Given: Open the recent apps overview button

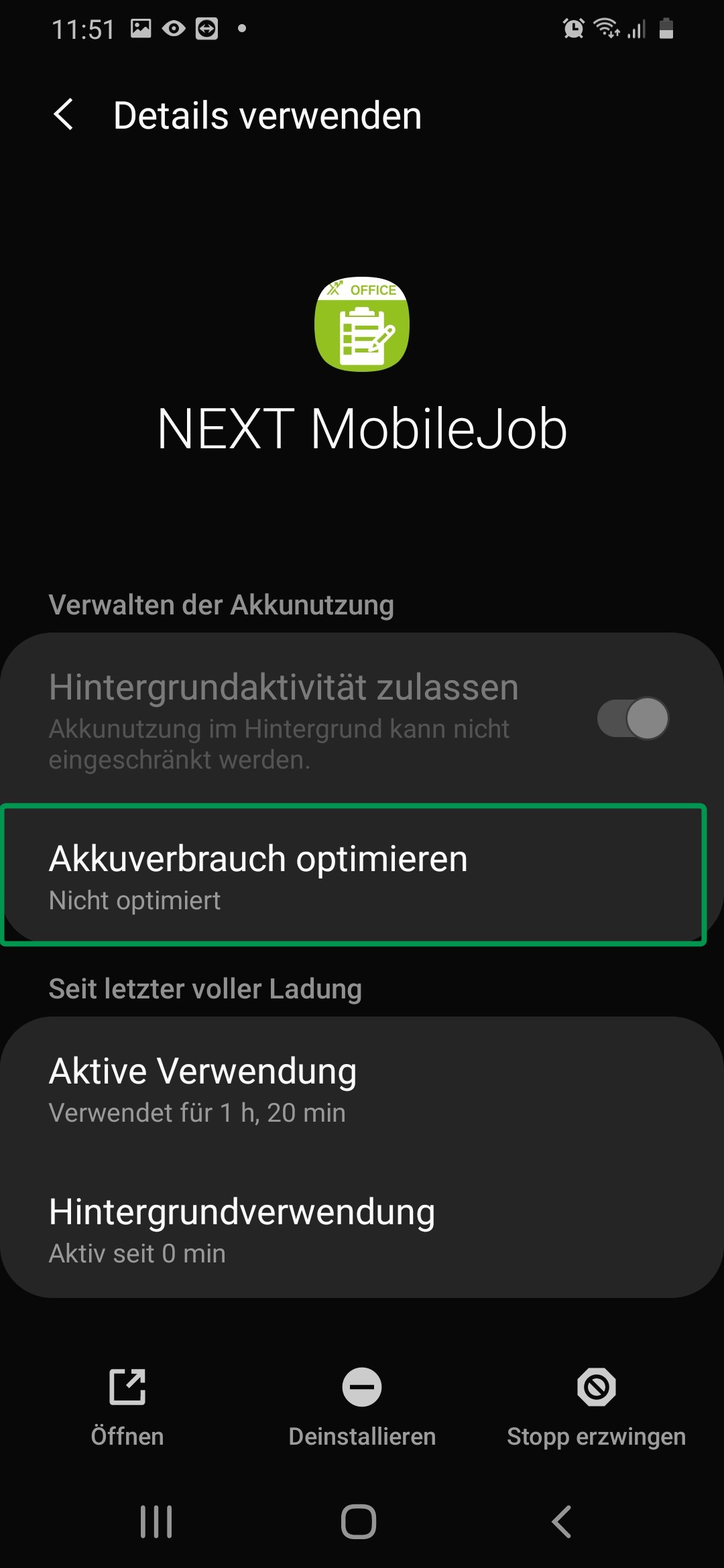Looking at the screenshot, I should (x=156, y=1521).
